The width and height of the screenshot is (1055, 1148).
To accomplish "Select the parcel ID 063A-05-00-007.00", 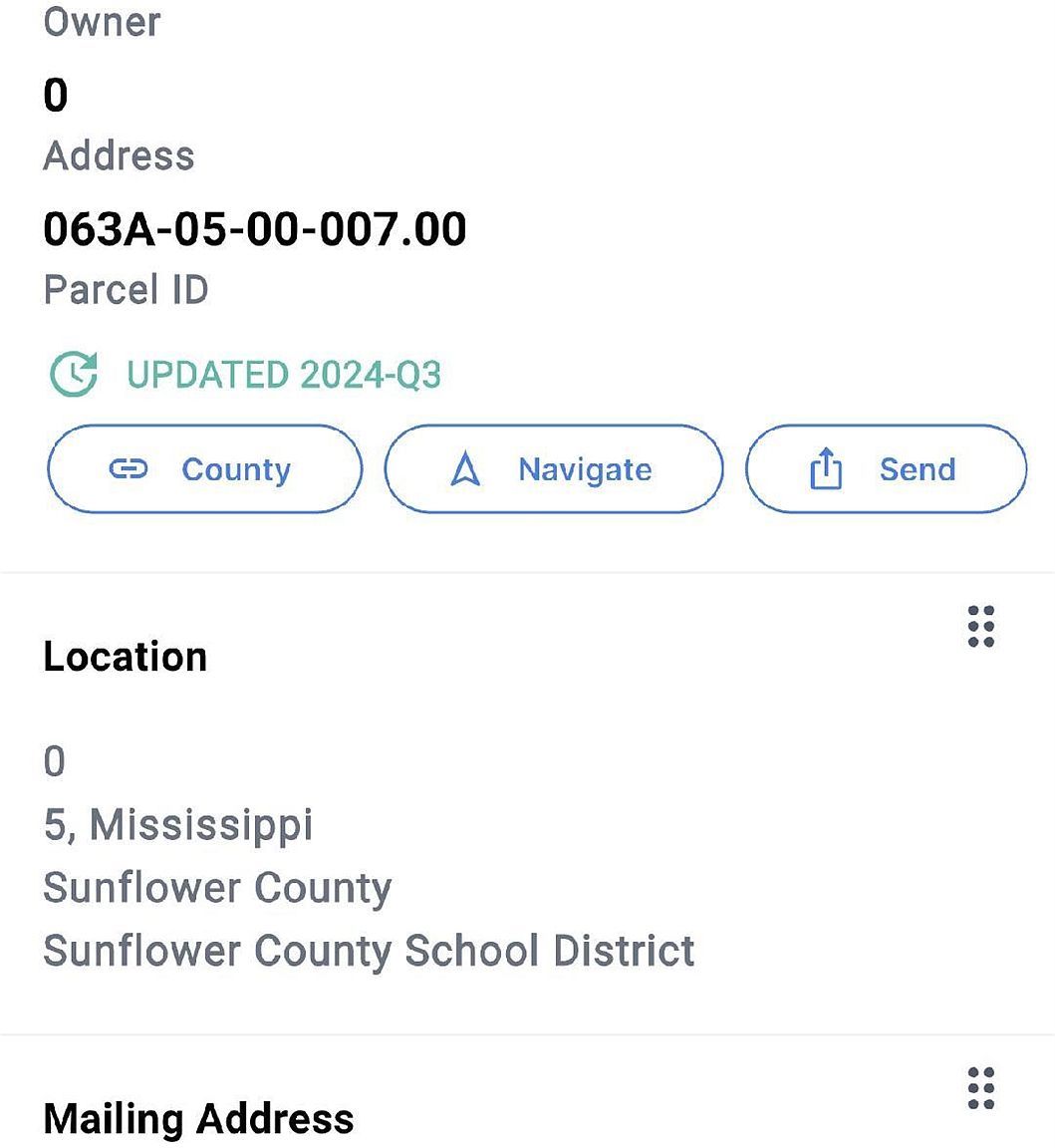I will click(255, 228).
